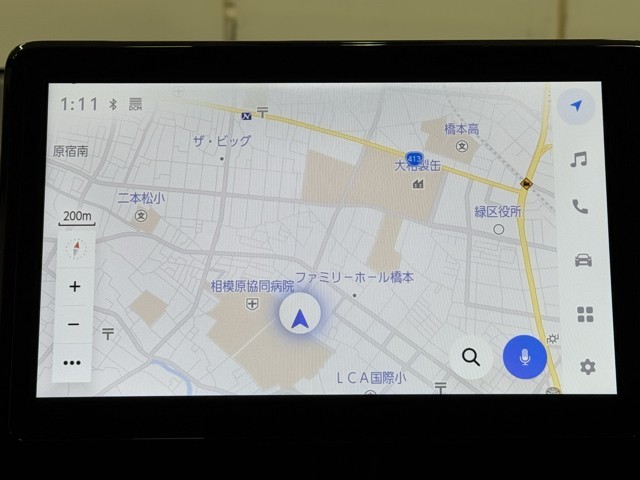Open more map options
The image size is (640, 480).
point(72,363)
